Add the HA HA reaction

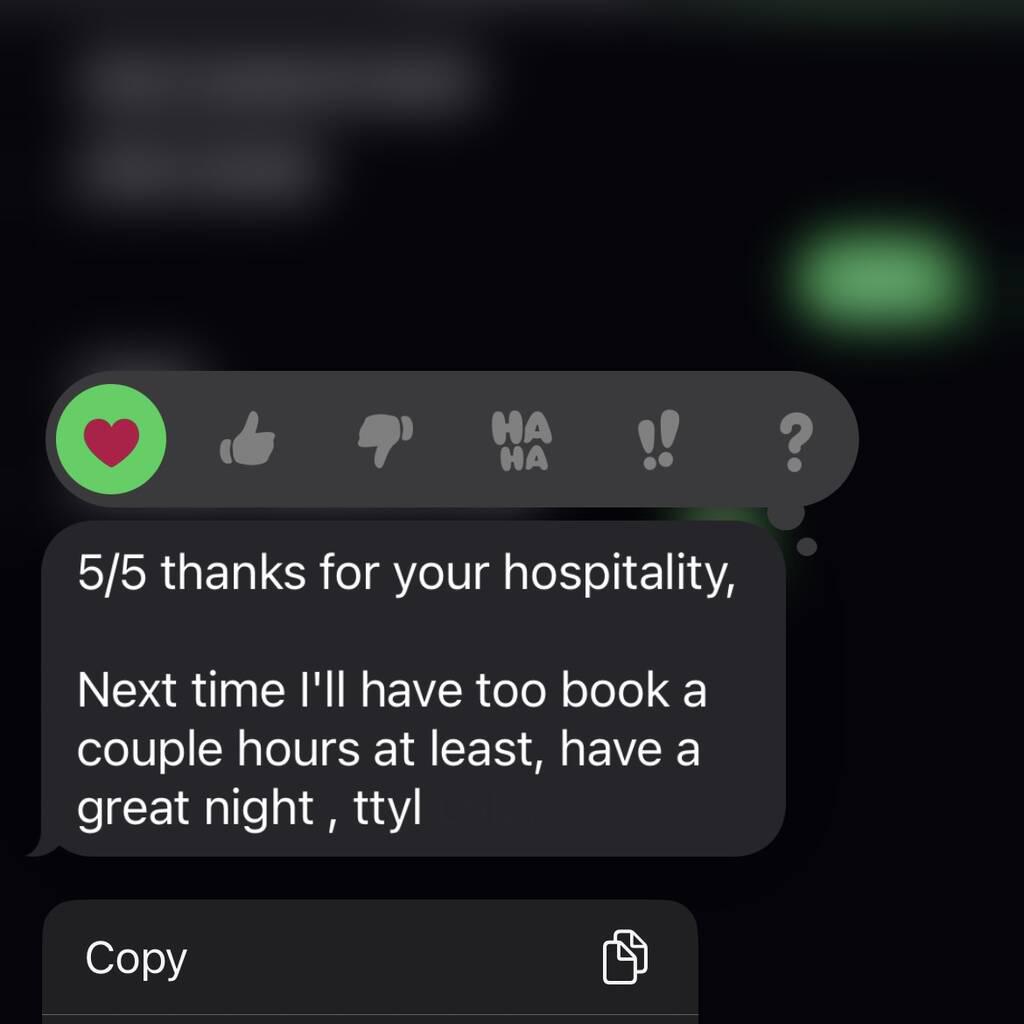[521, 441]
